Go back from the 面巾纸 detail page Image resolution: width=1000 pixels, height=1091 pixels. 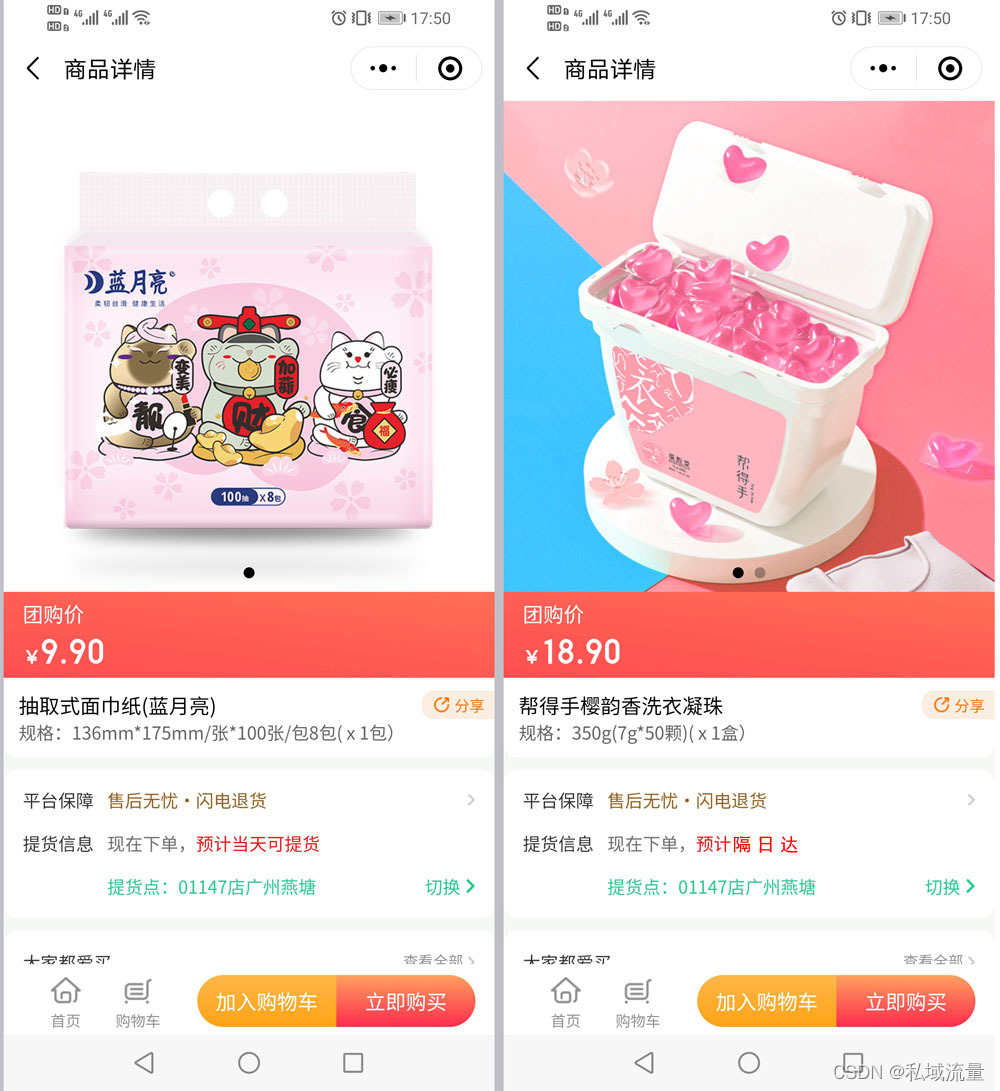point(34,69)
